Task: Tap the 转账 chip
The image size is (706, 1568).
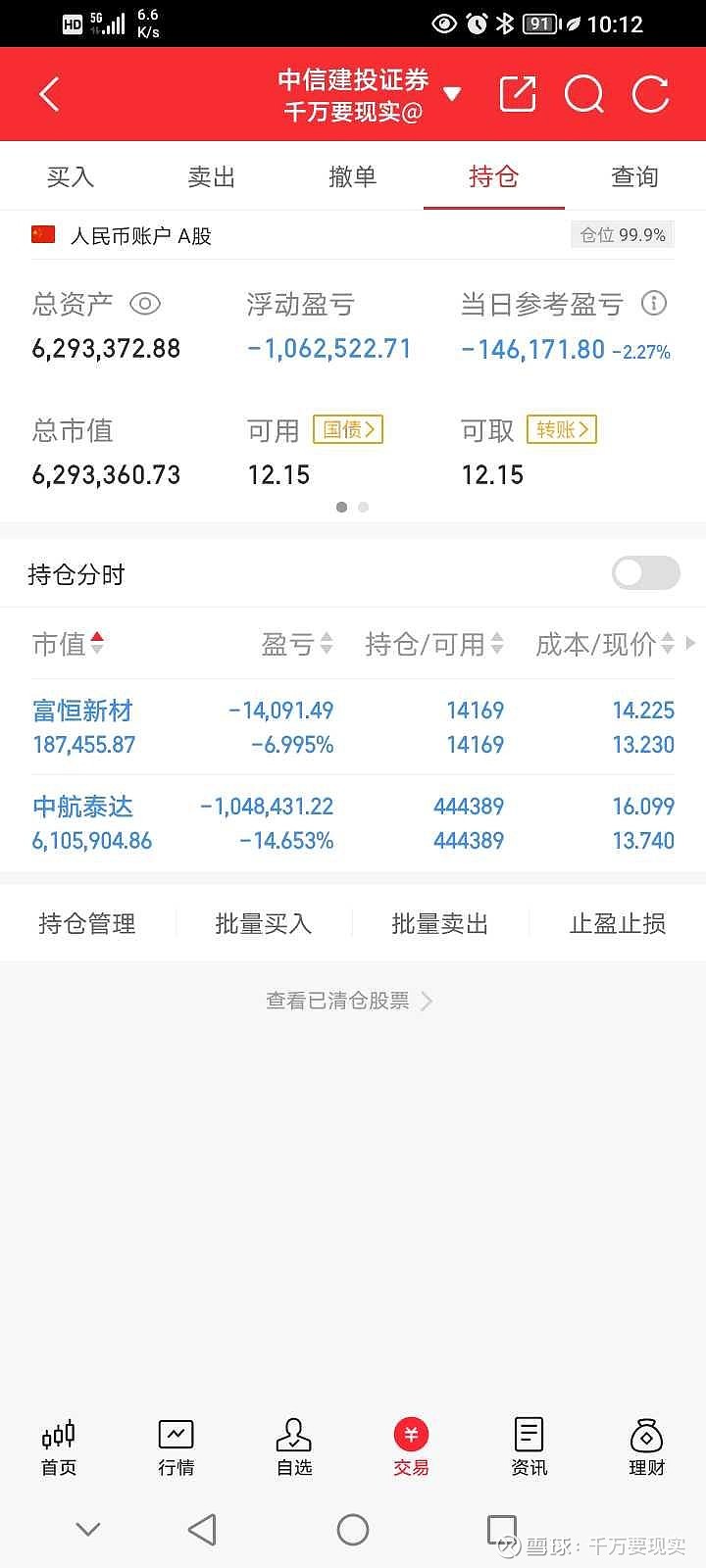Action: [x=562, y=429]
